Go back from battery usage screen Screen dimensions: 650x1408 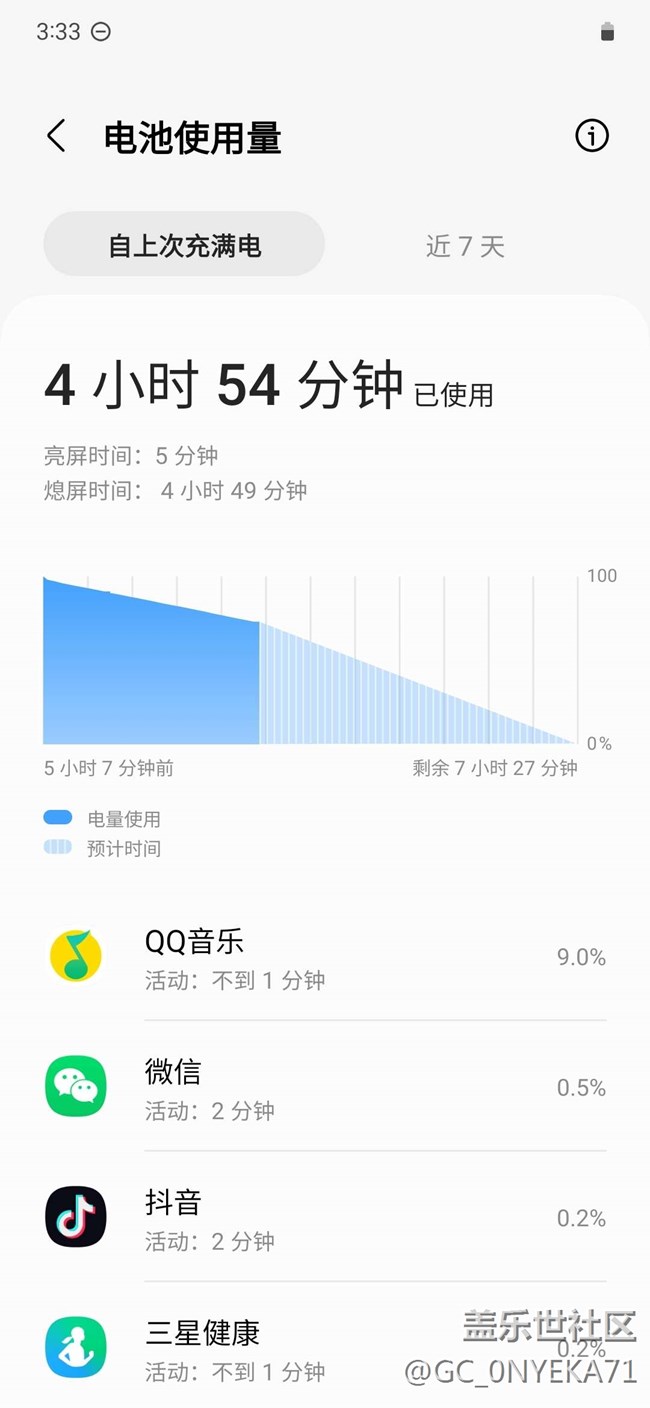coord(57,136)
